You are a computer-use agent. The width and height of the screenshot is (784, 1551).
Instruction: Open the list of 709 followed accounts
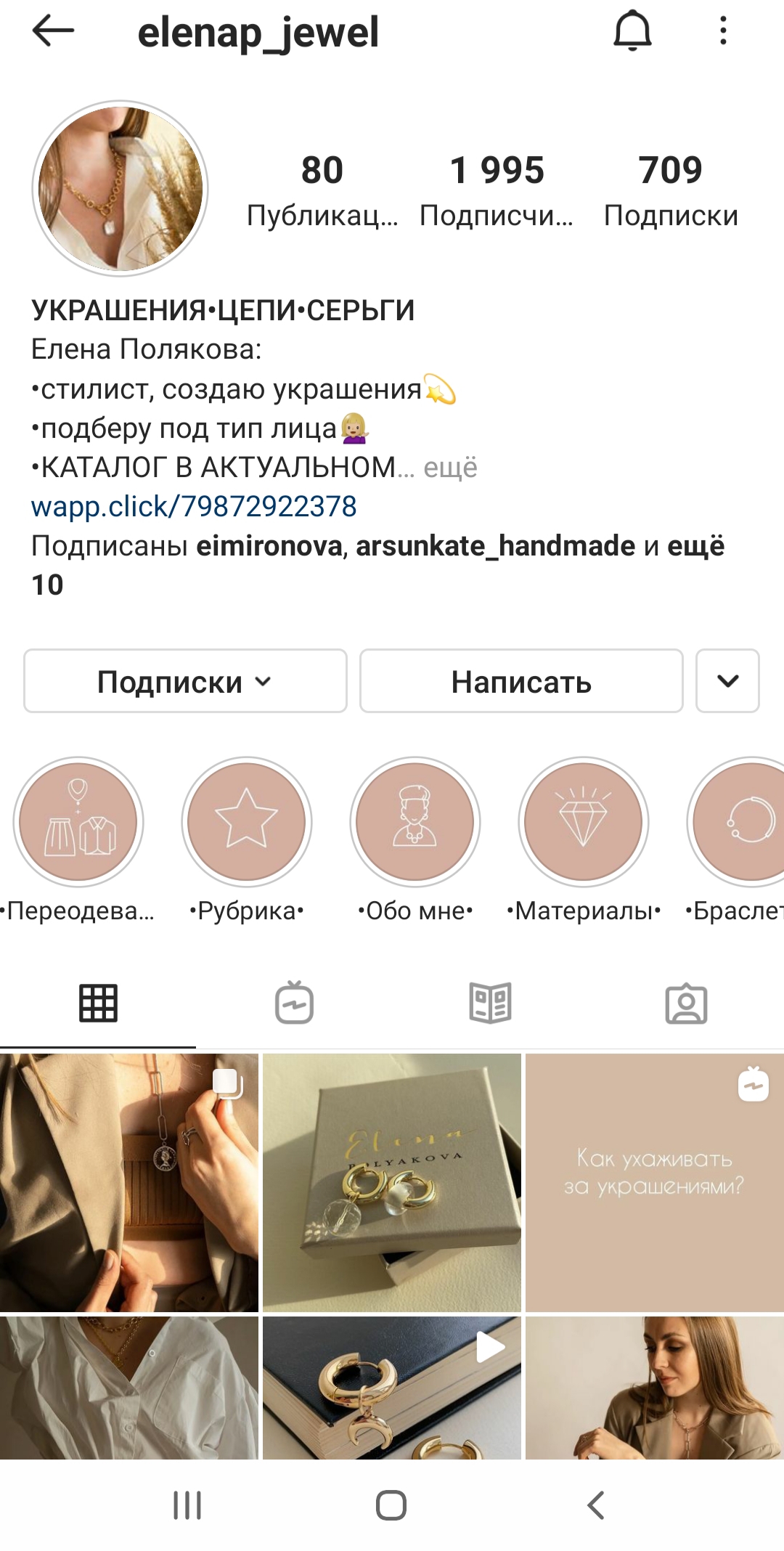point(670,190)
